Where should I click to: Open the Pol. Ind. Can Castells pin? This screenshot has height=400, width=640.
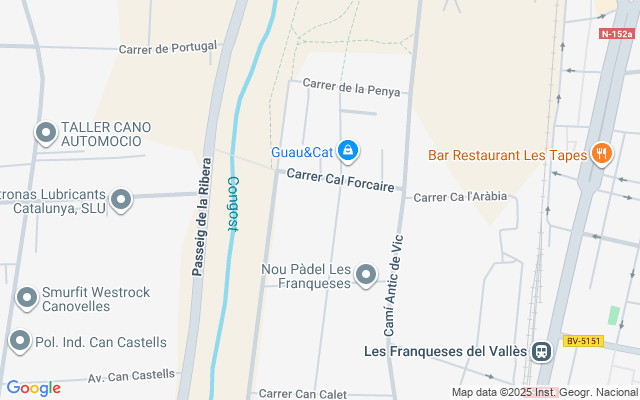click(x=20, y=341)
